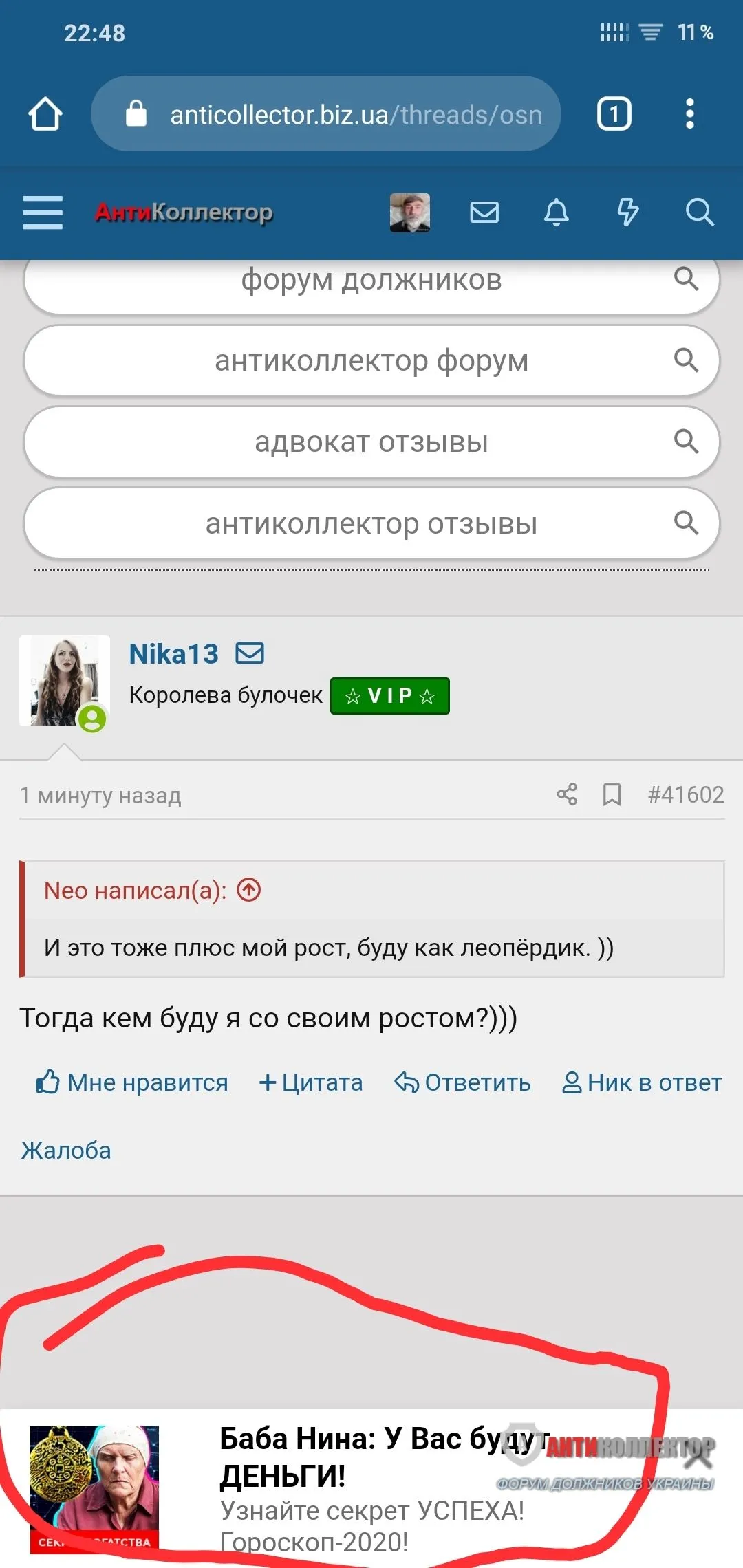Select the "антиколлектор отзывы" search suggestion
The image size is (743, 1568).
(x=371, y=523)
